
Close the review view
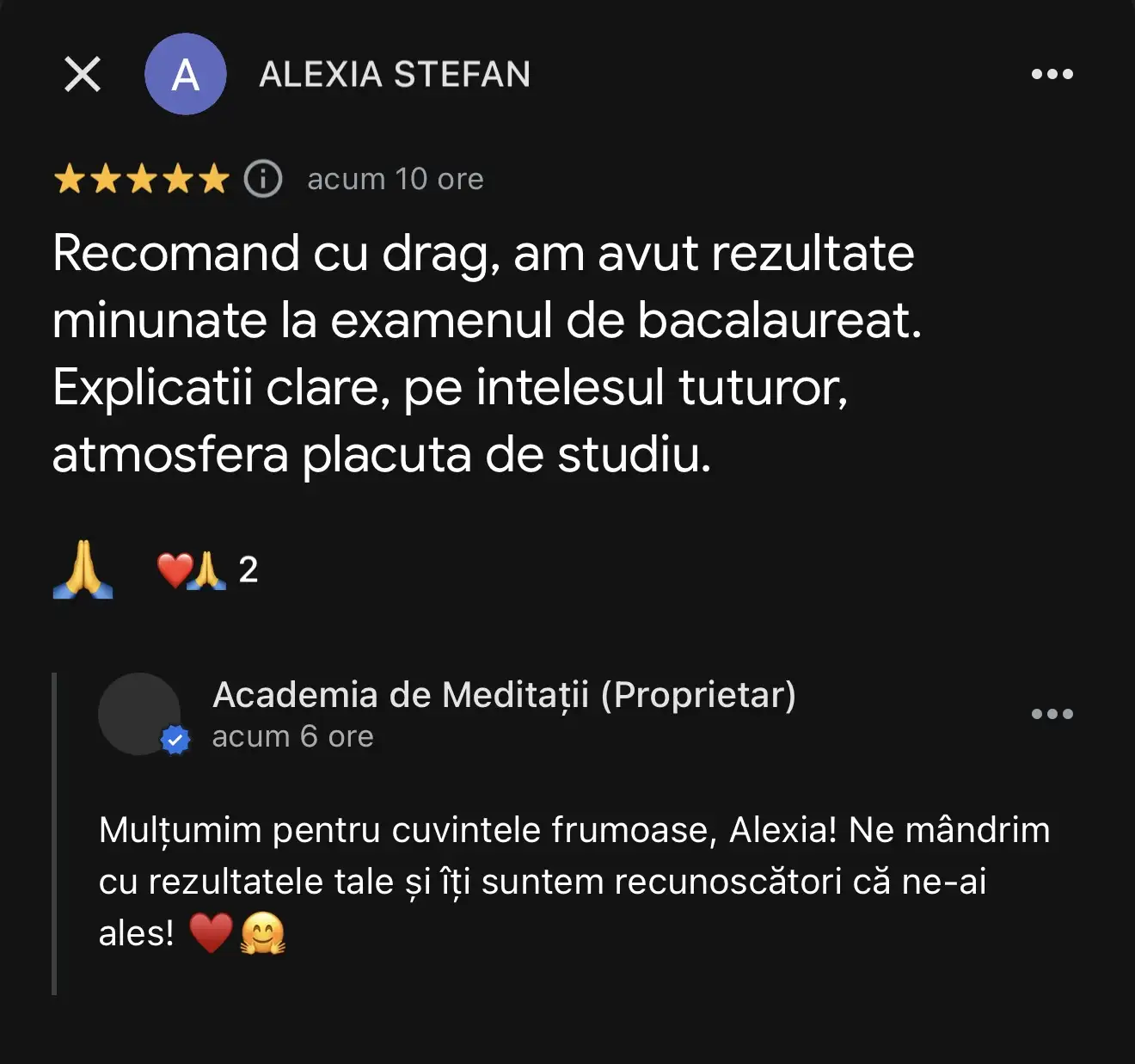pyautogui.click(x=83, y=74)
